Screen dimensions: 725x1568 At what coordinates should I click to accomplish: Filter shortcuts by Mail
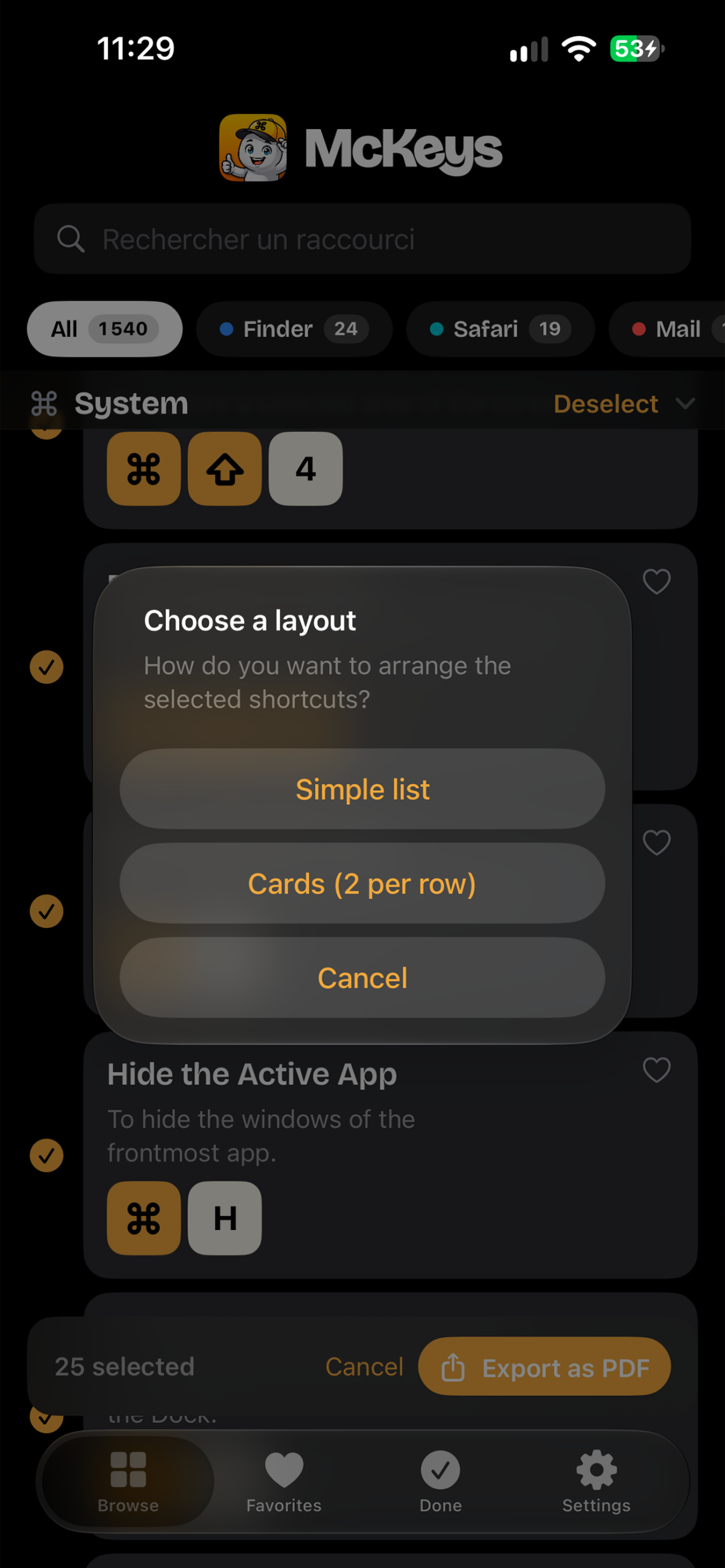pyautogui.click(x=667, y=329)
